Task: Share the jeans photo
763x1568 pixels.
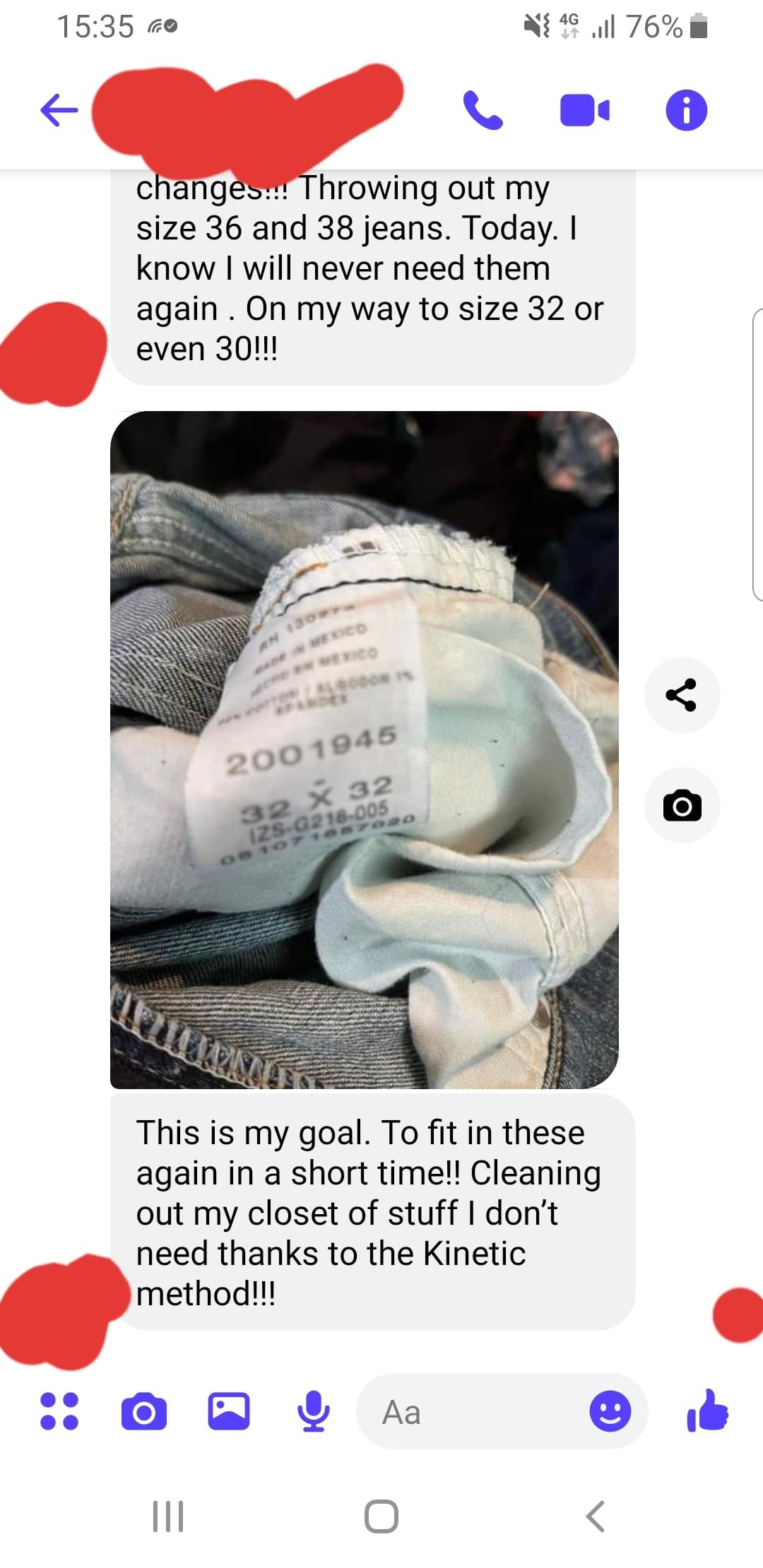Action: tap(682, 695)
